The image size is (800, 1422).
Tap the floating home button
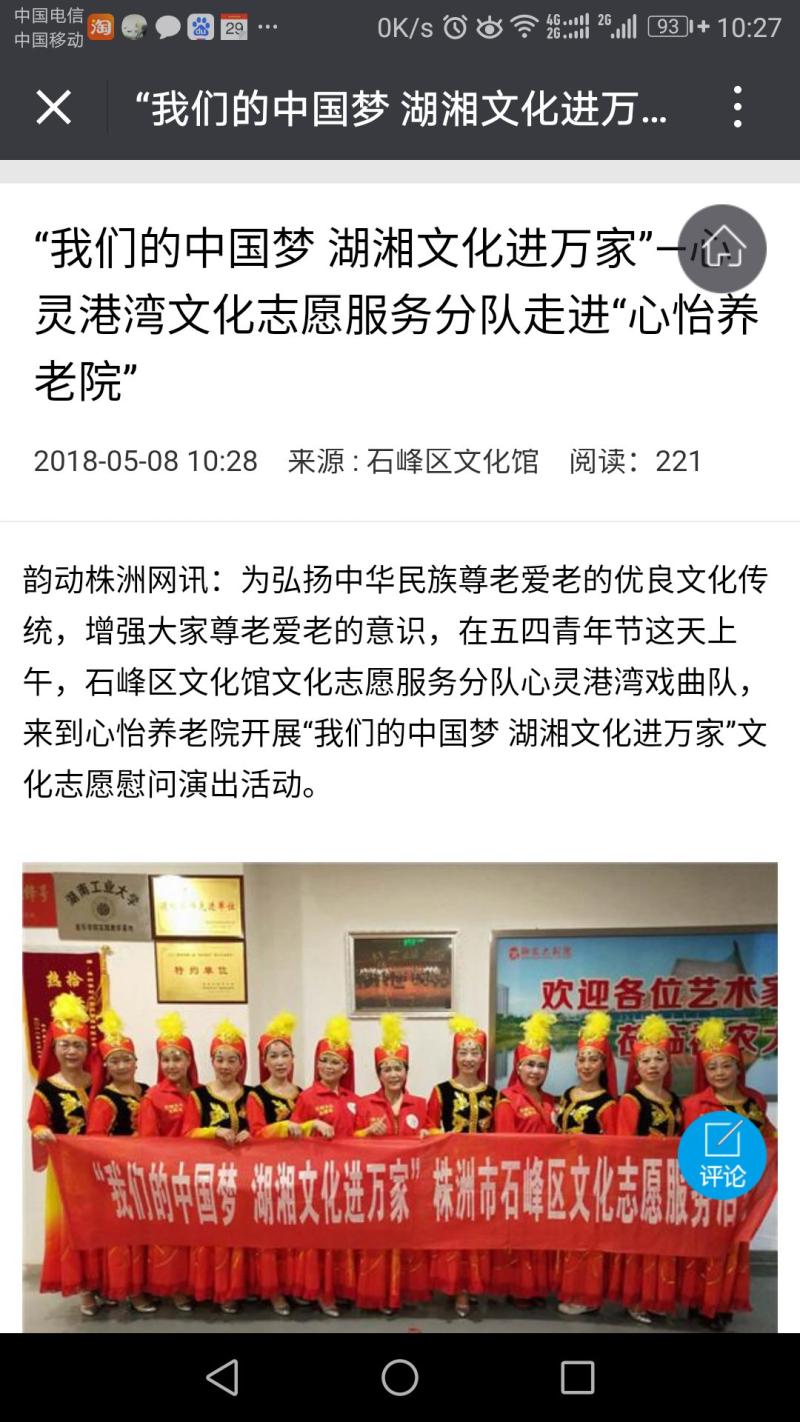(x=722, y=249)
